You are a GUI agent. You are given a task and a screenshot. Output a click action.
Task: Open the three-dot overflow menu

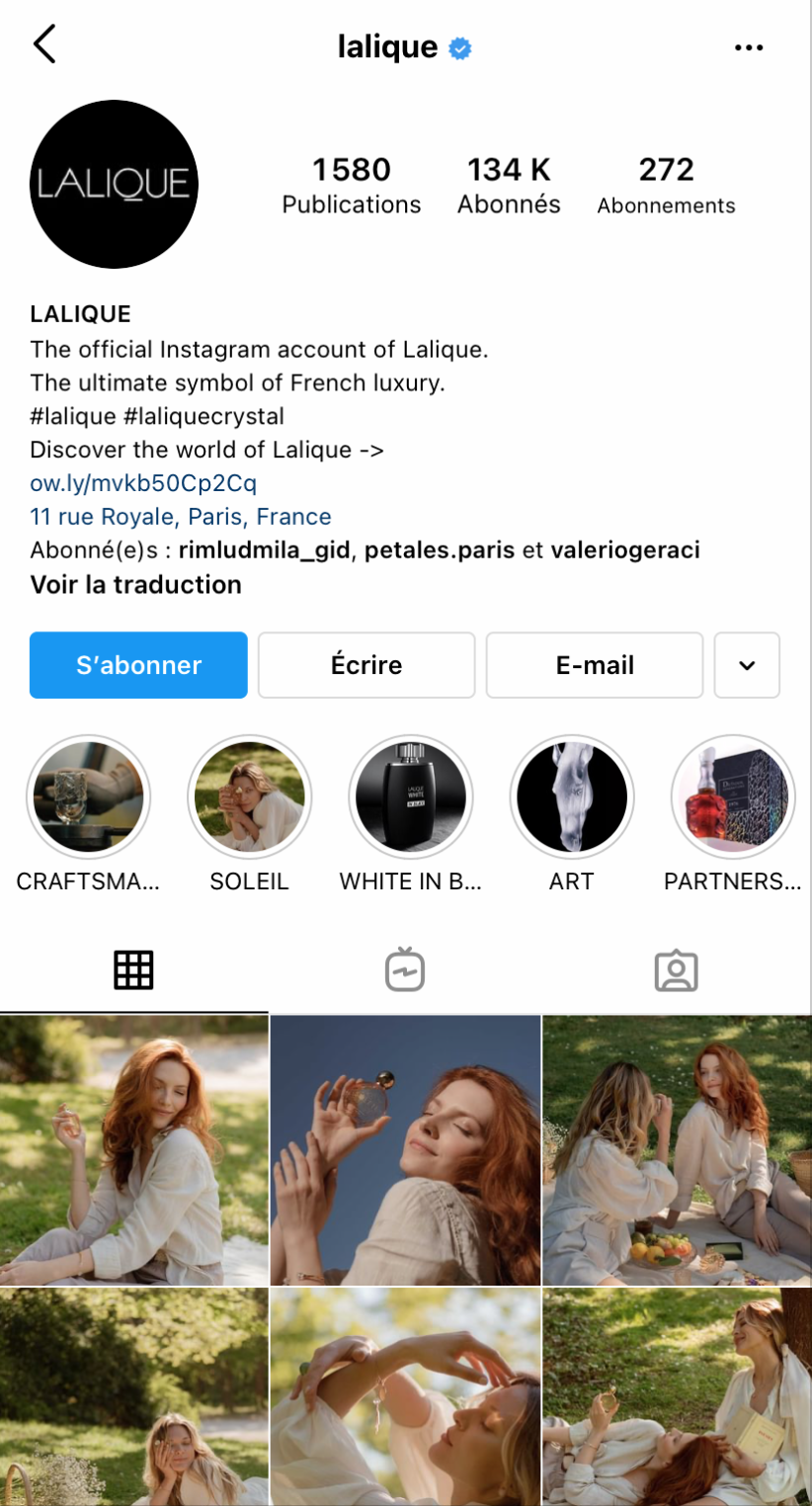pos(749,47)
